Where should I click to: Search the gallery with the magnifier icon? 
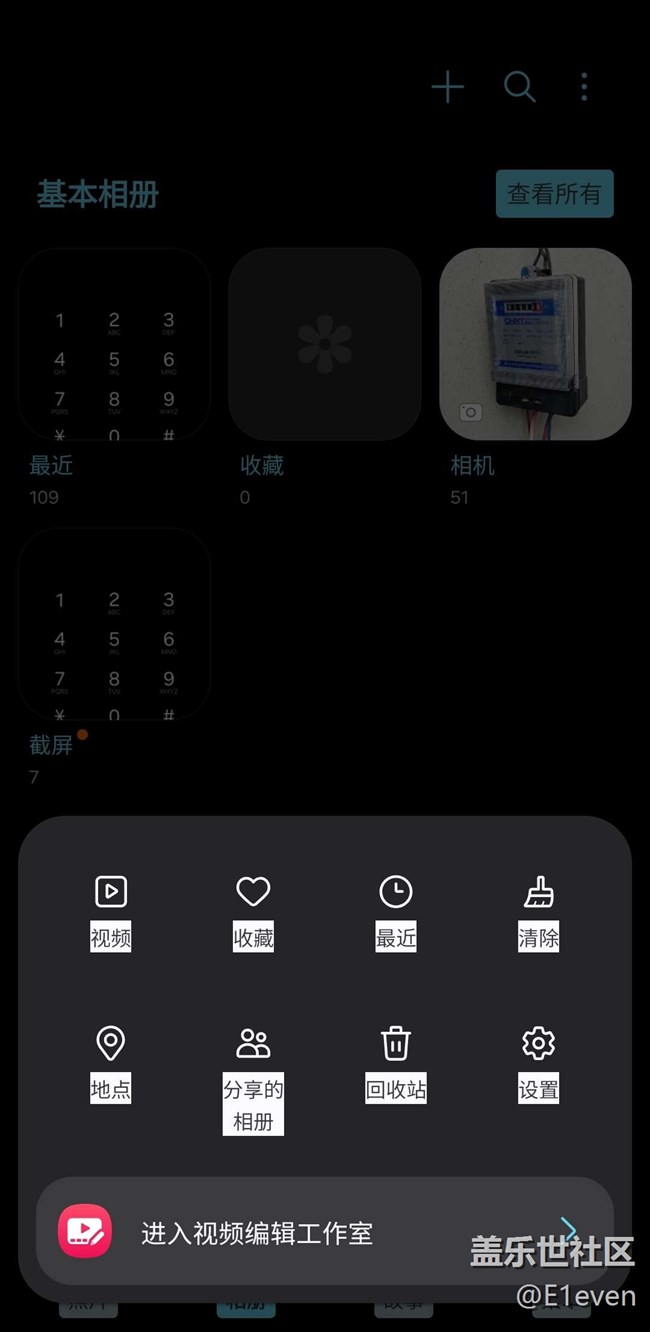point(519,88)
